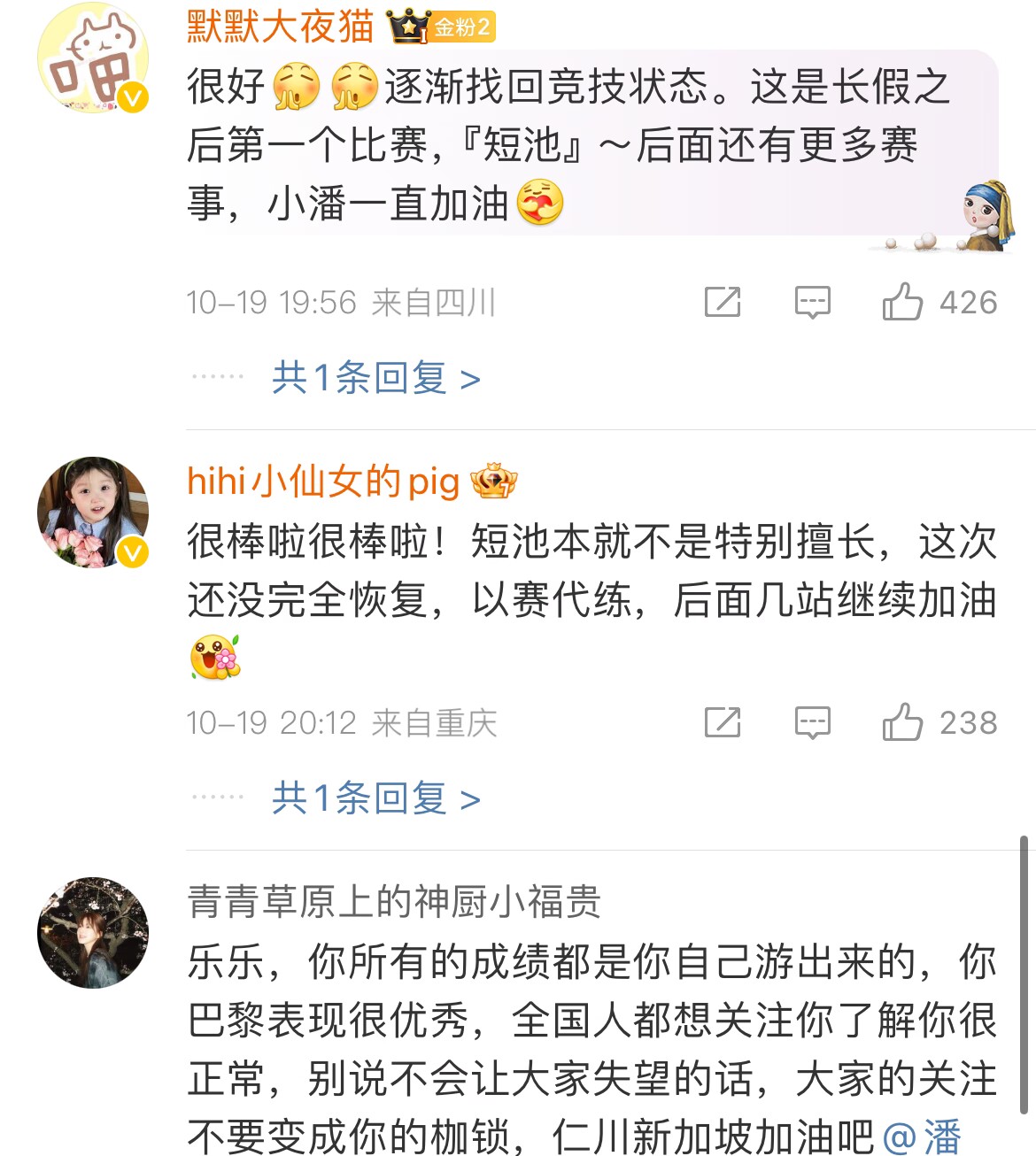Like hihi小仙女的pig's comment with 238 likes
1036x1156 pixels.
pos(902,722)
